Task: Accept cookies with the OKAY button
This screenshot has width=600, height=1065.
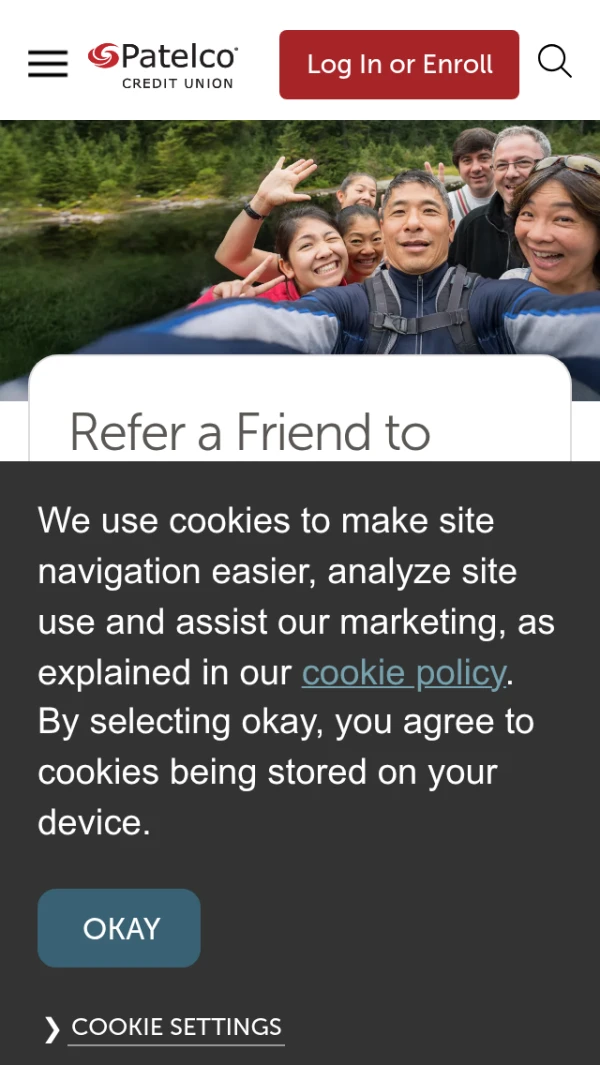Action: (119, 928)
